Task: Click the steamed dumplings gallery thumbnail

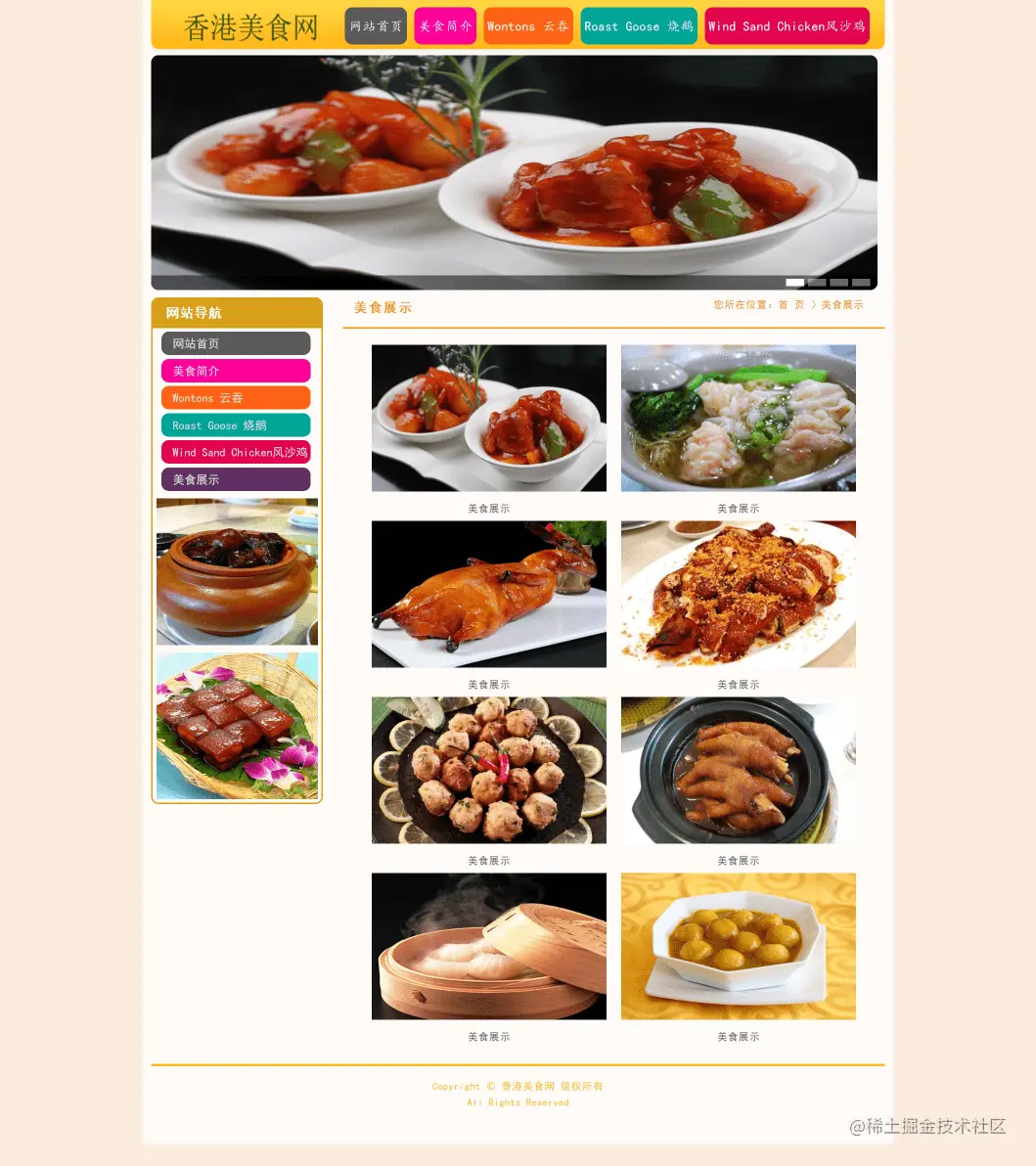Action: click(488, 946)
